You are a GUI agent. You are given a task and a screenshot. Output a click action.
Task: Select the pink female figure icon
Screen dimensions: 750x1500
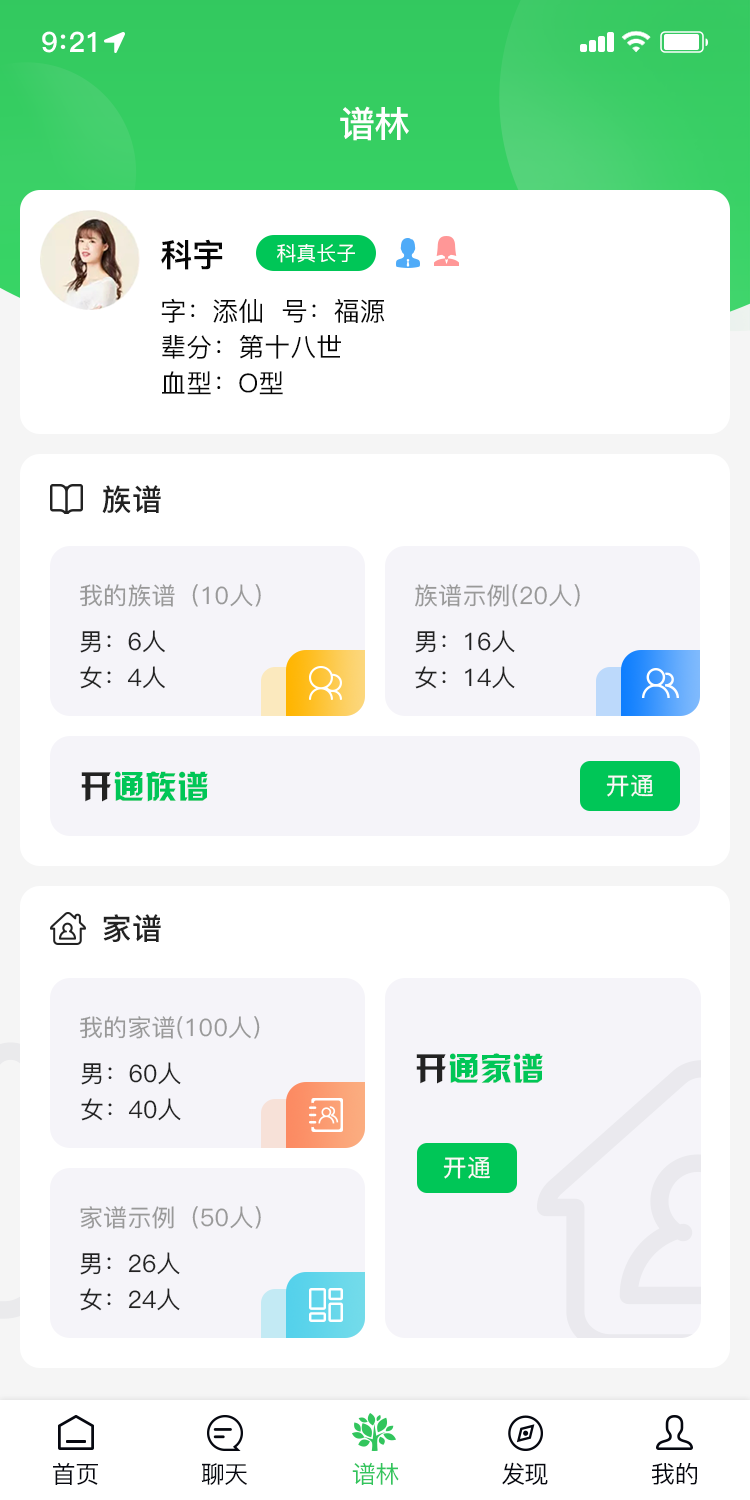click(x=444, y=253)
